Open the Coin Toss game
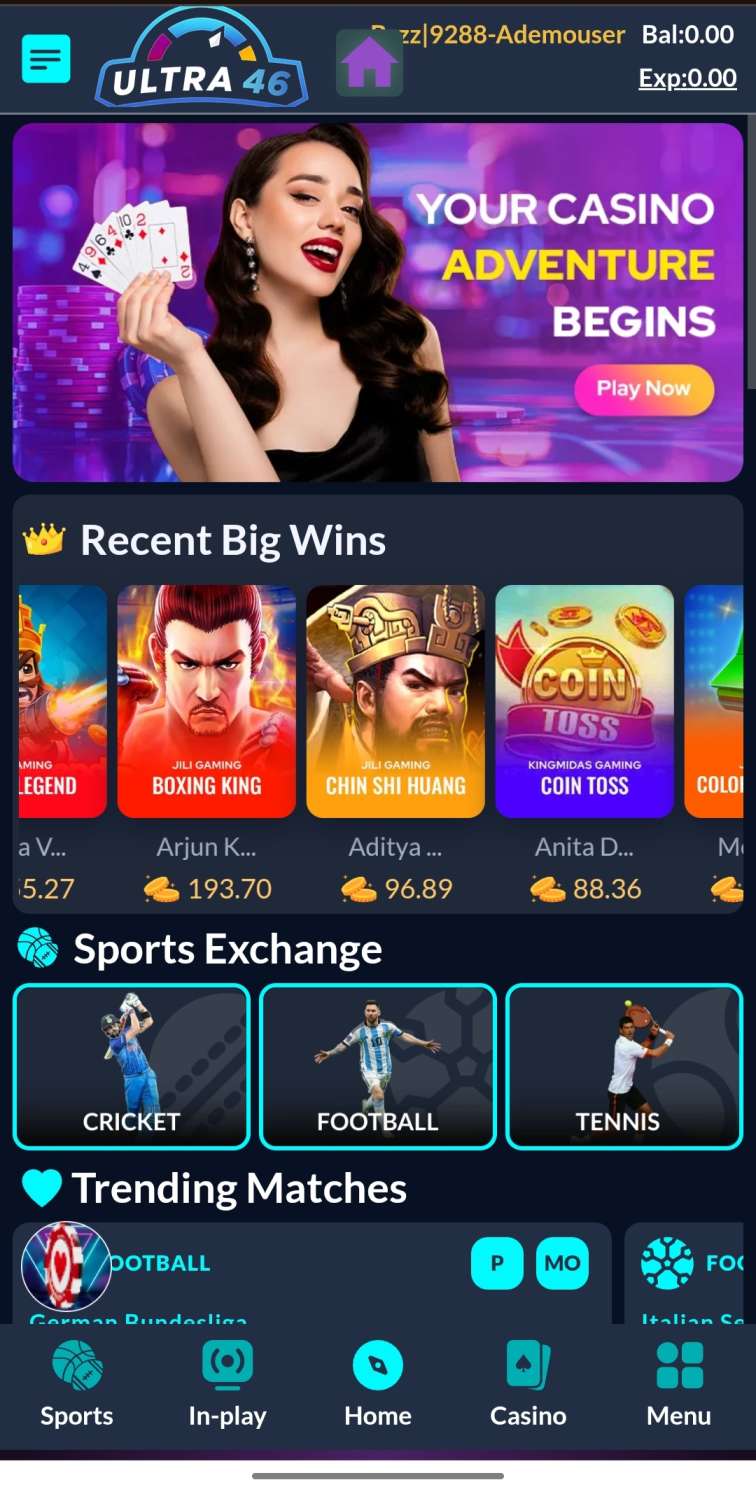The width and height of the screenshot is (756, 1494). coord(584,701)
